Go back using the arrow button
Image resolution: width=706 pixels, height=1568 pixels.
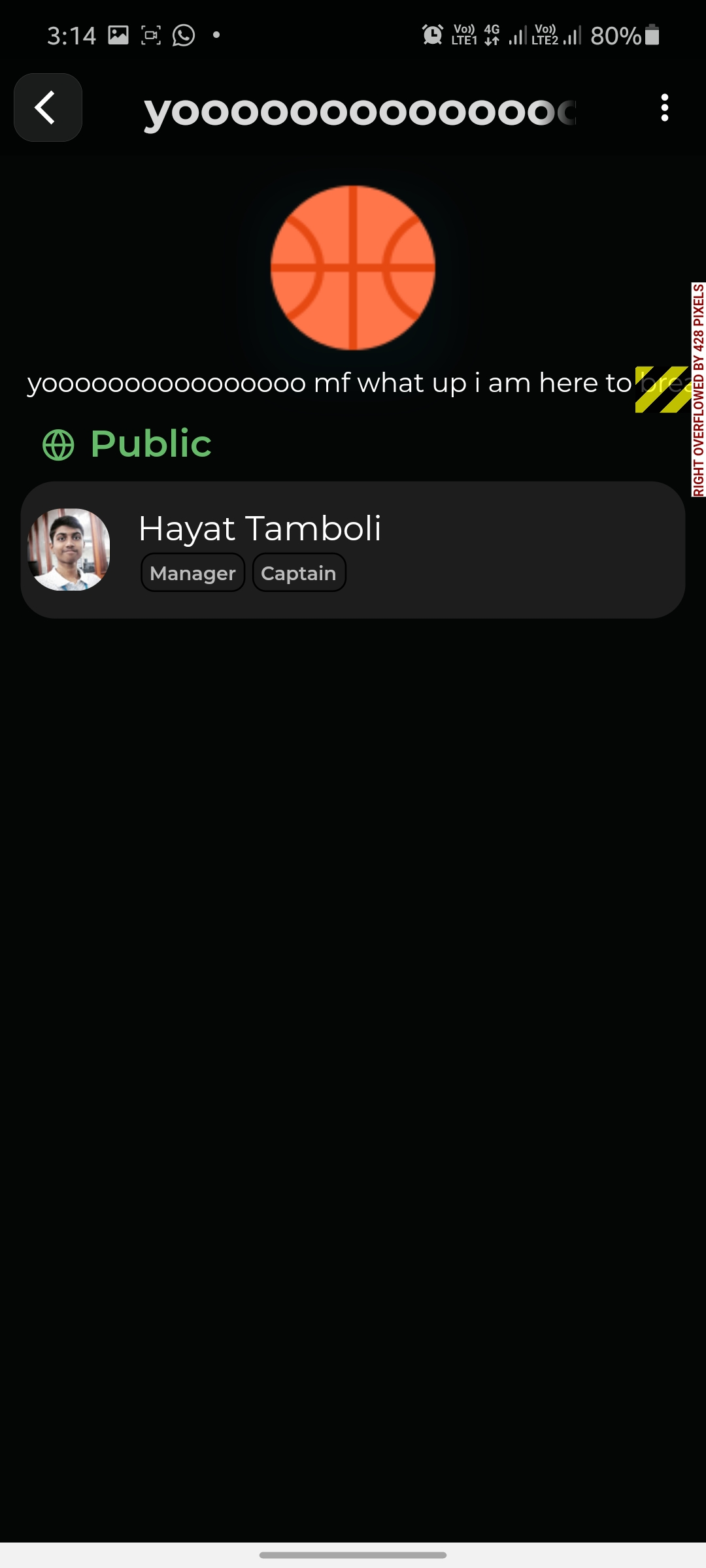coord(48,108)
